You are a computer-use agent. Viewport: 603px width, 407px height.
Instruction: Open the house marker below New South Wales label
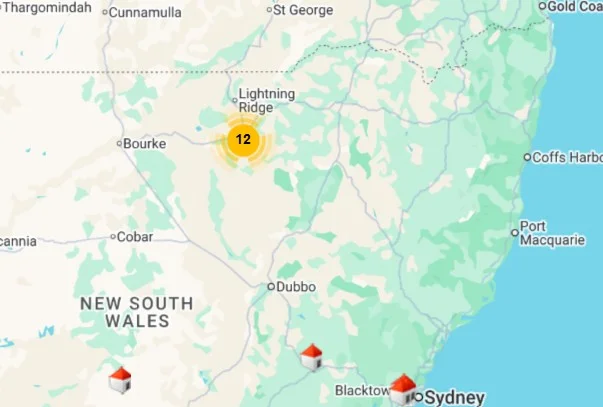120,379
